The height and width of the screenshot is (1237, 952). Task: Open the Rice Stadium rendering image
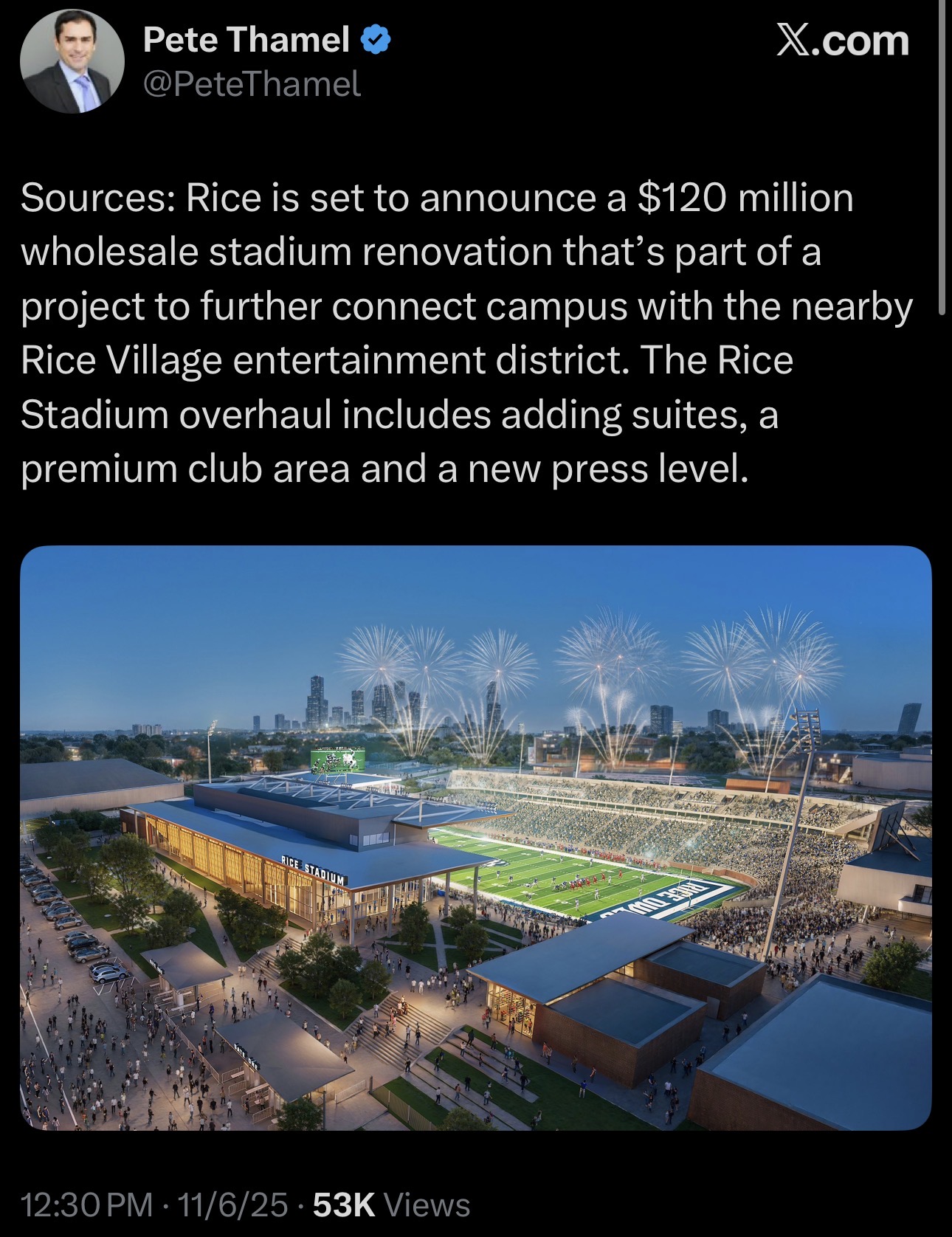(x=475, y=837)
